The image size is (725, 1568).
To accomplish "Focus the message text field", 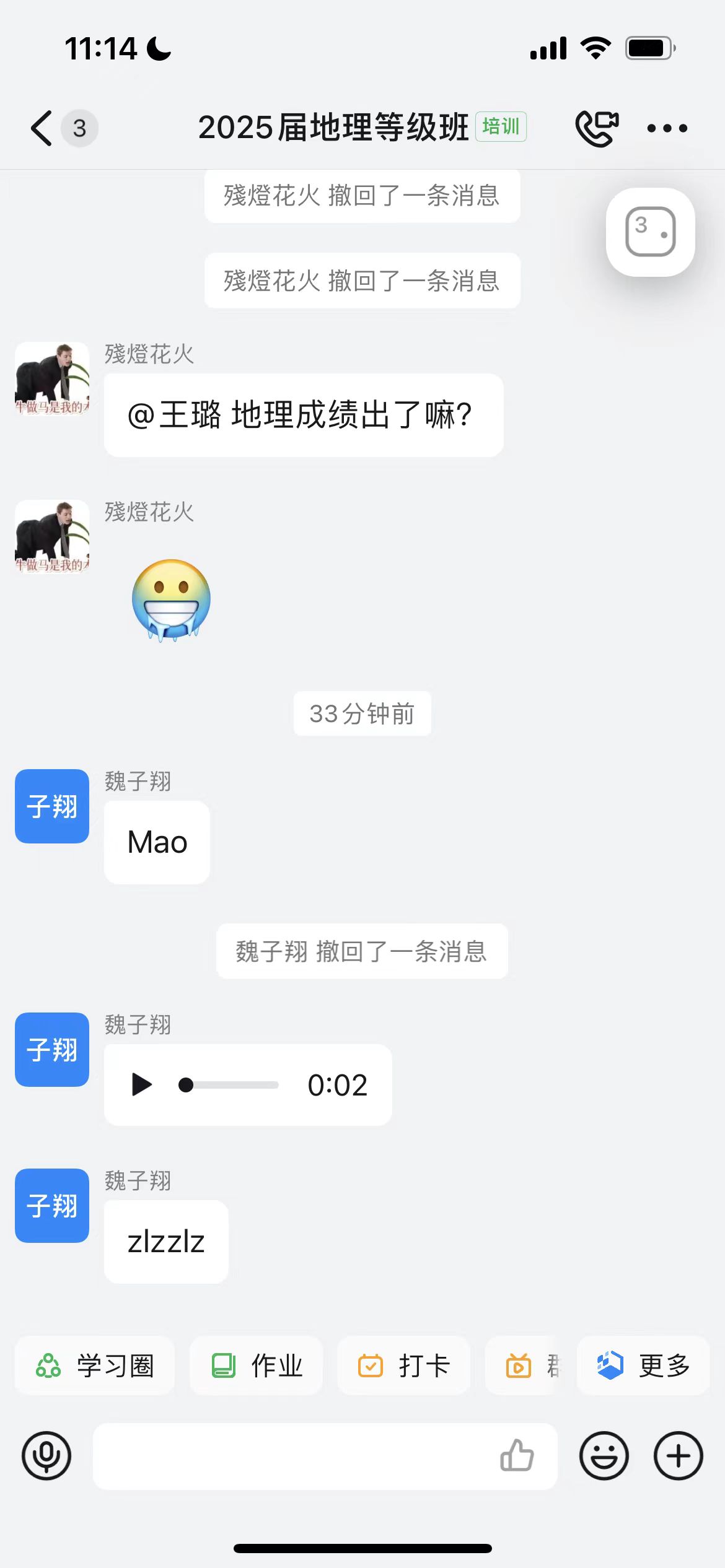I will pyautogui.click(x=291, y=1456).
